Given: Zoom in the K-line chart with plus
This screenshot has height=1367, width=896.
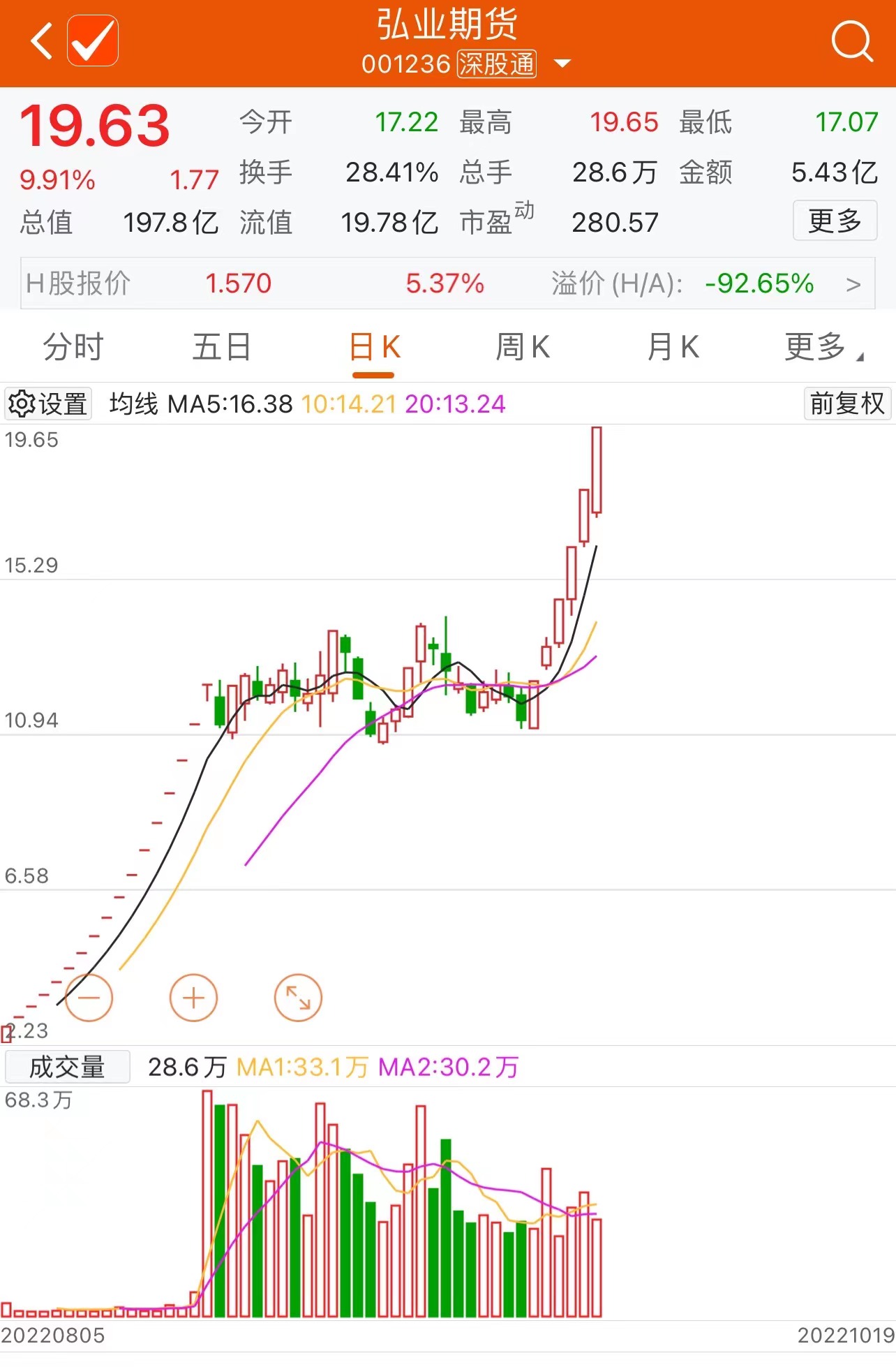Looking at the screenshot, I should tap(193, 998).
